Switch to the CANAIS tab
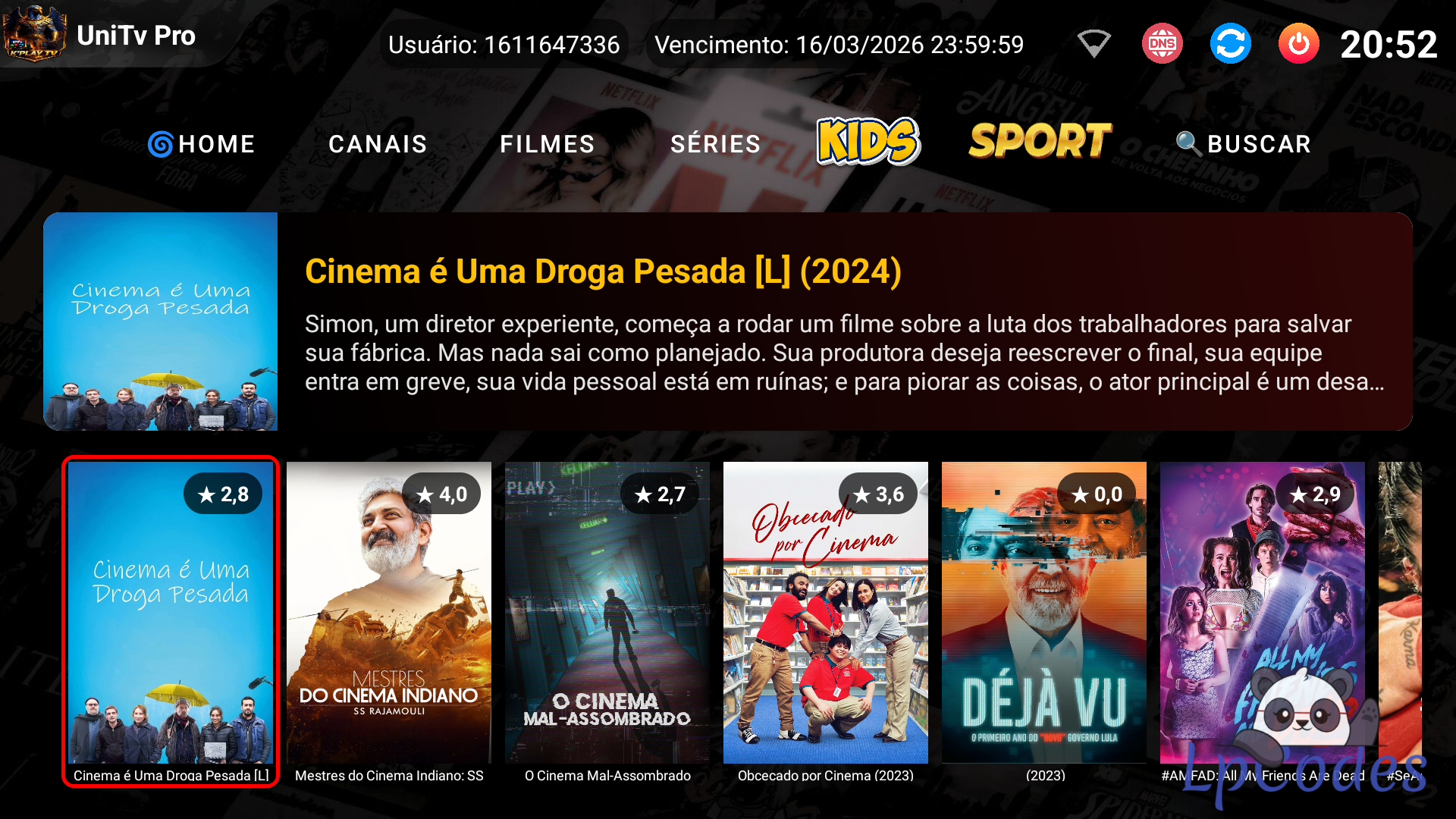This screenshot has height=819, width=1456. [x=378, y=144]
